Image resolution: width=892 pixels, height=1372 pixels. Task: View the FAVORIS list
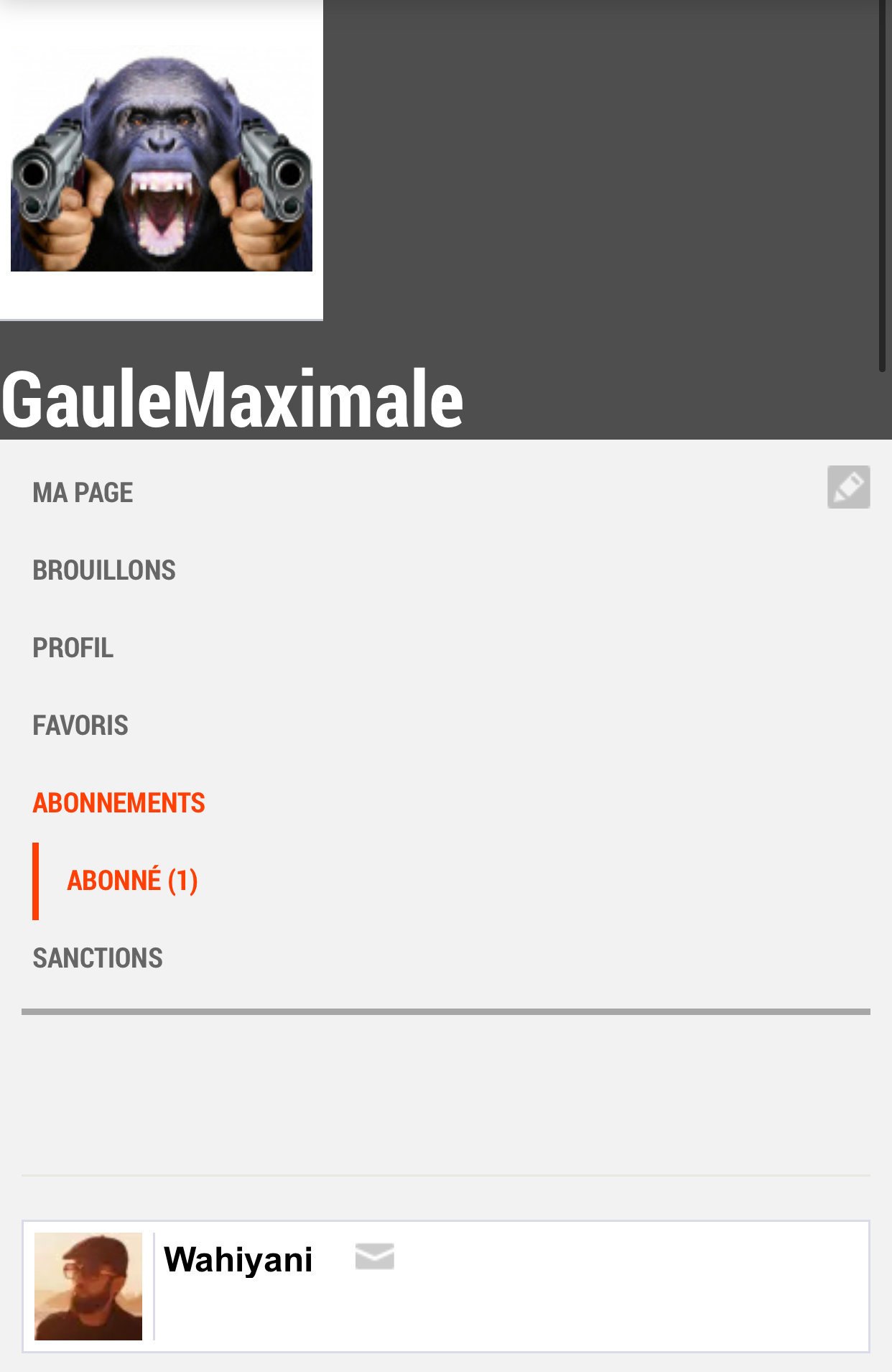point(80,726)
